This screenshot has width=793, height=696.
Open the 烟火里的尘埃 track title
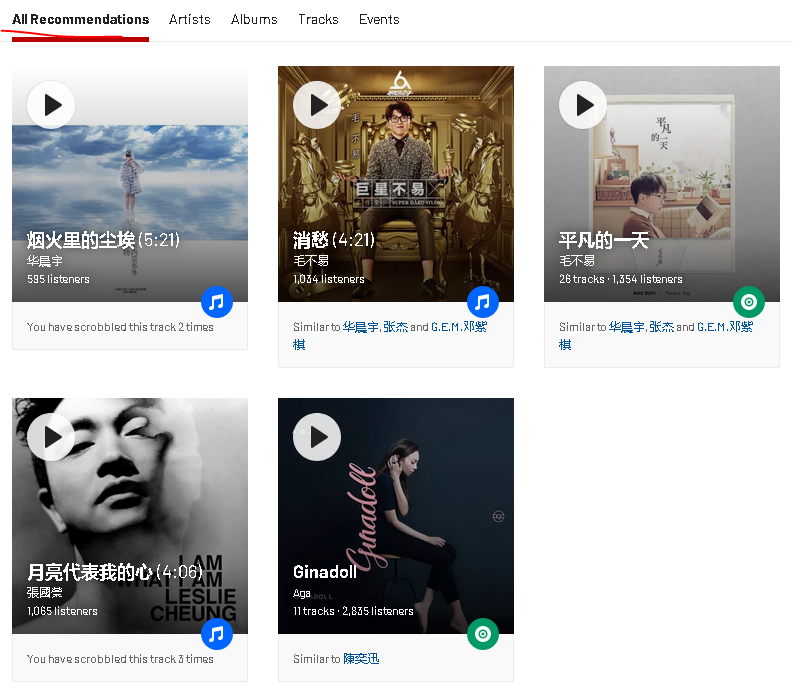click(x=81, y=240)
